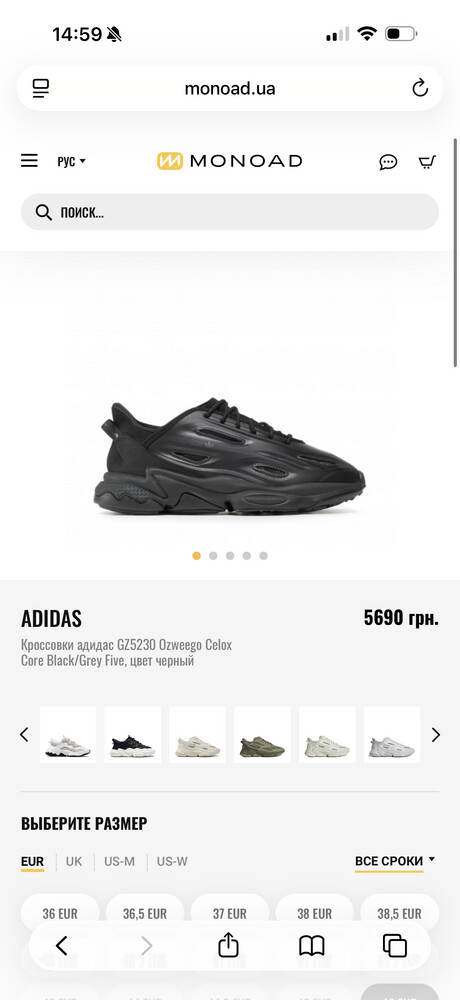Viewport: 460px width, 1000px height.
Task: Open the reader view icon in address bar
Action: 41,88
